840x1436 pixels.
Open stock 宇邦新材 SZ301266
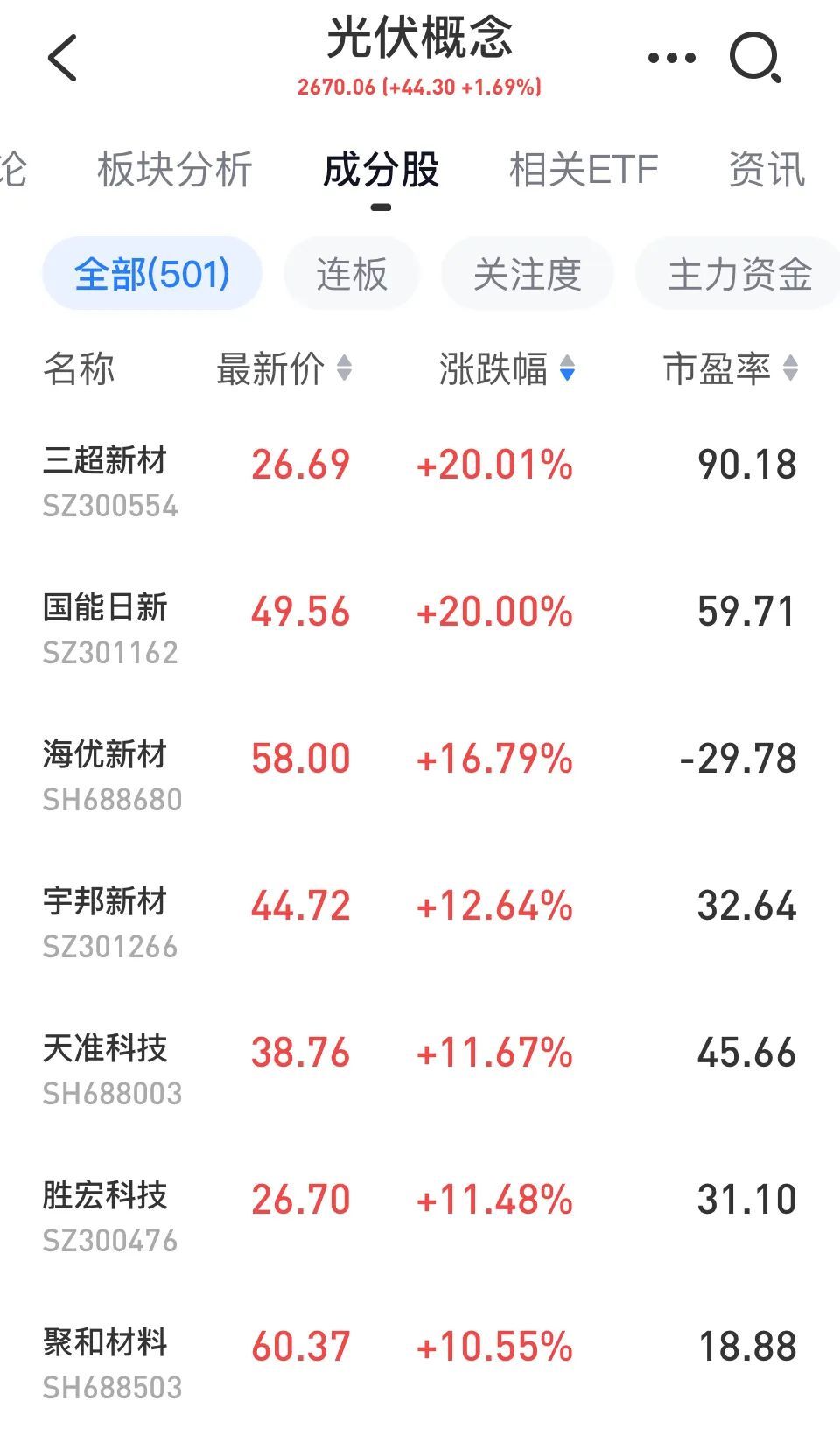[x=420, y=921]
